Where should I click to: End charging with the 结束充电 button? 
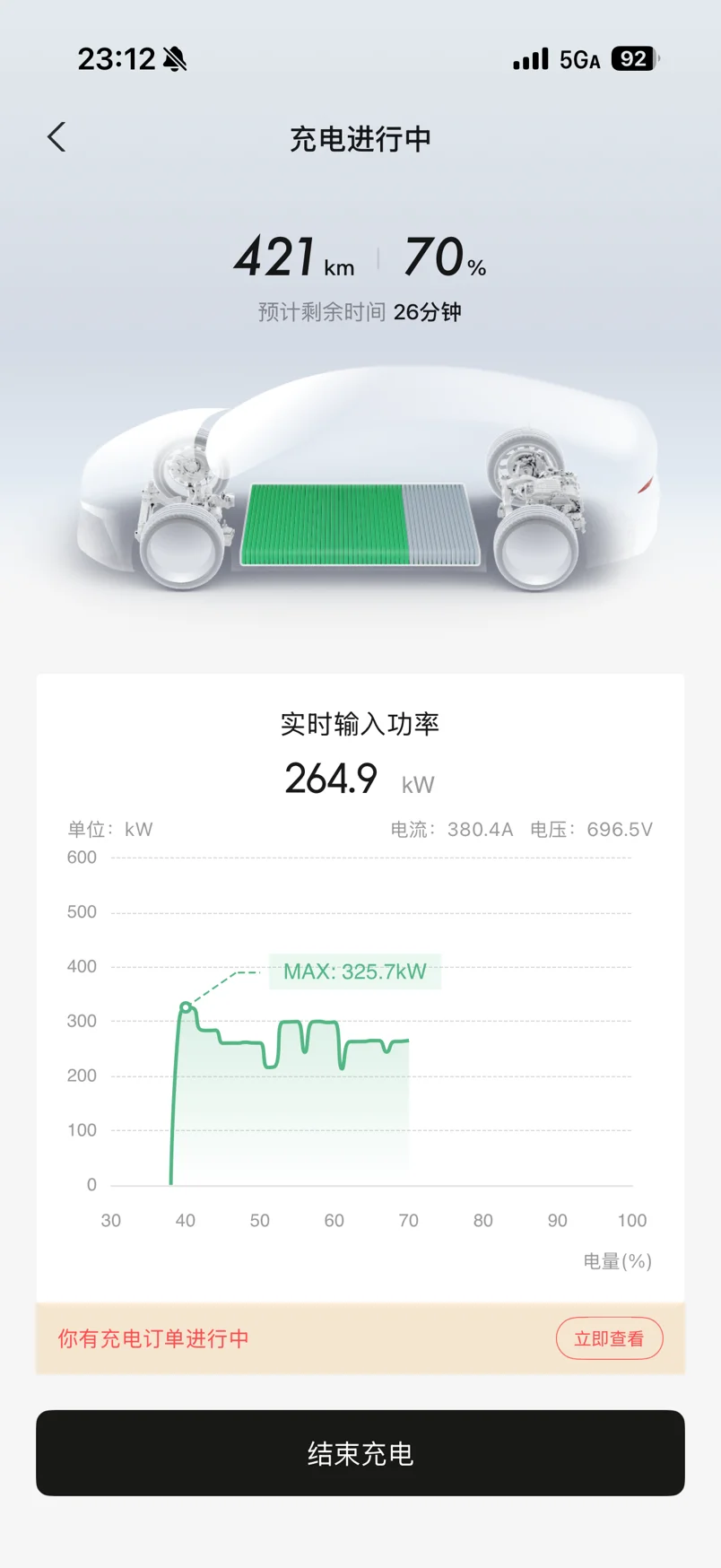tap(360, 1452)
